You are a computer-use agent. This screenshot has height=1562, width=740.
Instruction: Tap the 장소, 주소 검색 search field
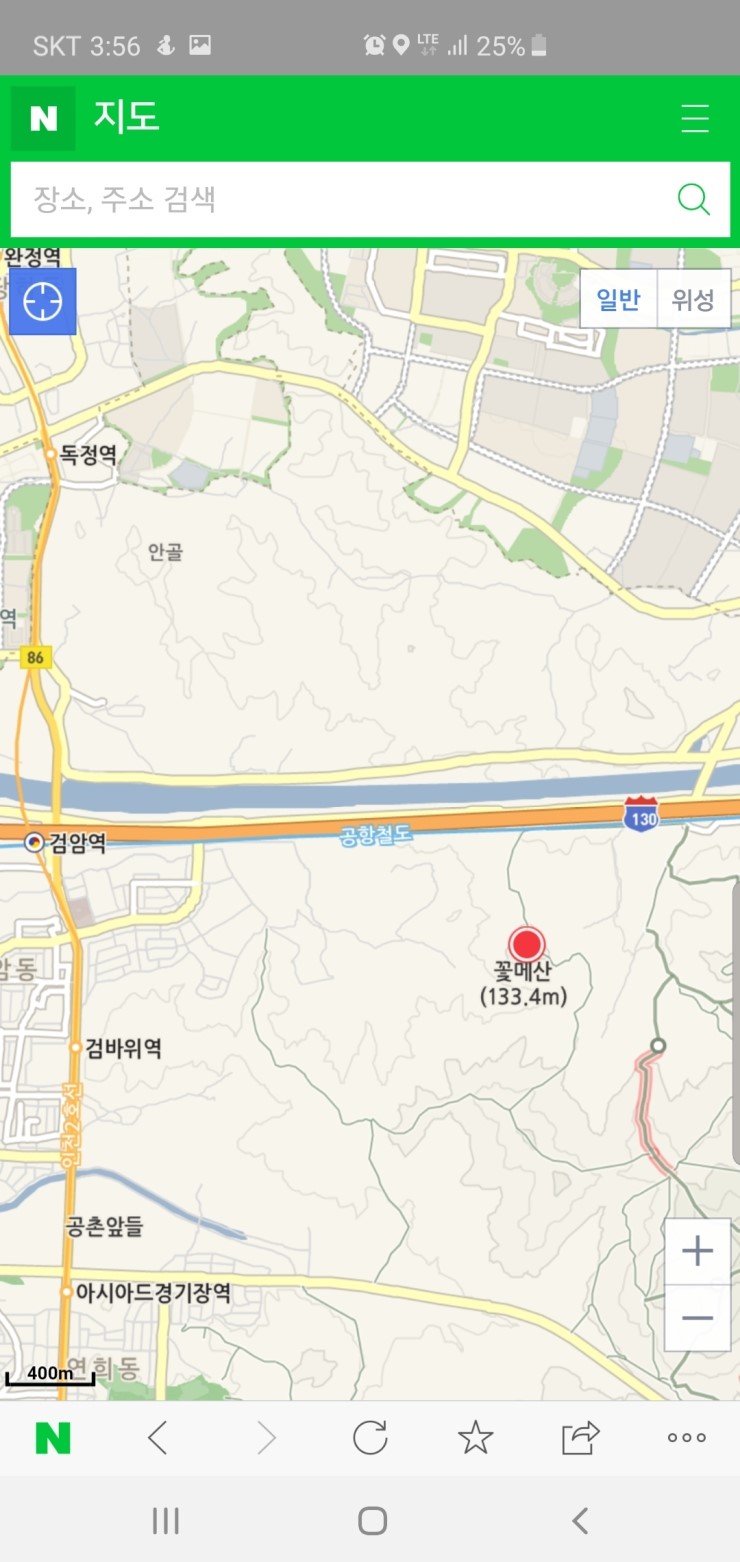[340, 199]
